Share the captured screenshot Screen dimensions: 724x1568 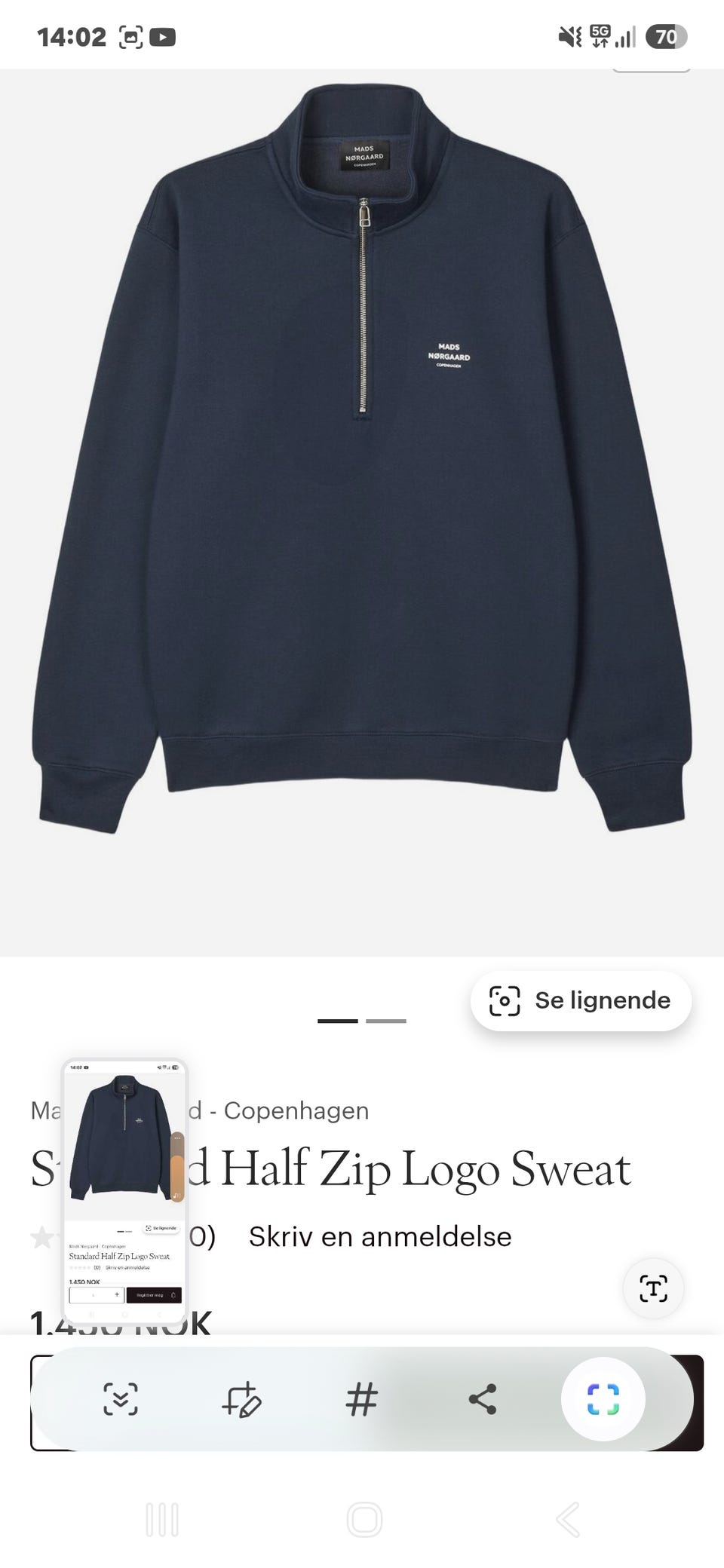tap(483, 1399)
